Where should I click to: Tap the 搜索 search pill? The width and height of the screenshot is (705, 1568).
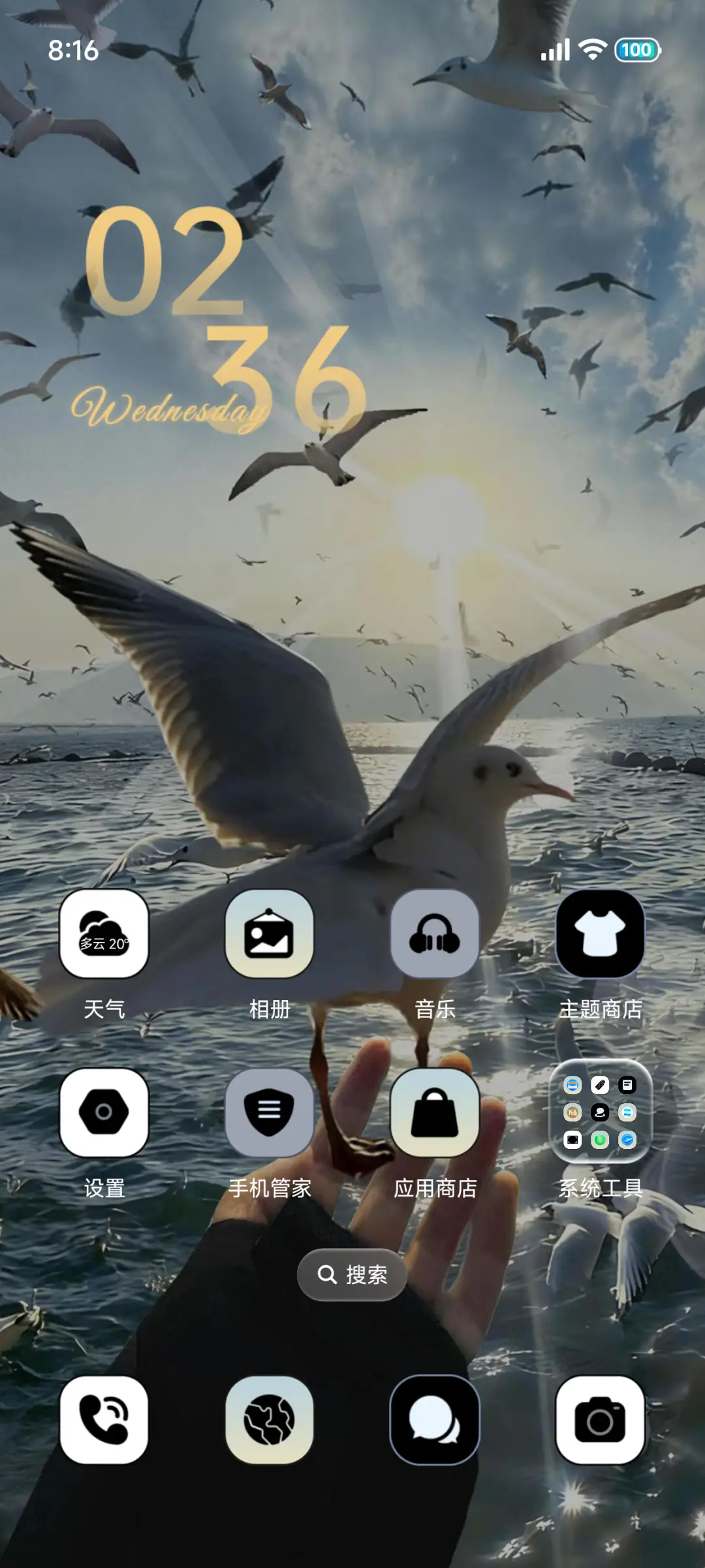click(x=352, y=1274)
